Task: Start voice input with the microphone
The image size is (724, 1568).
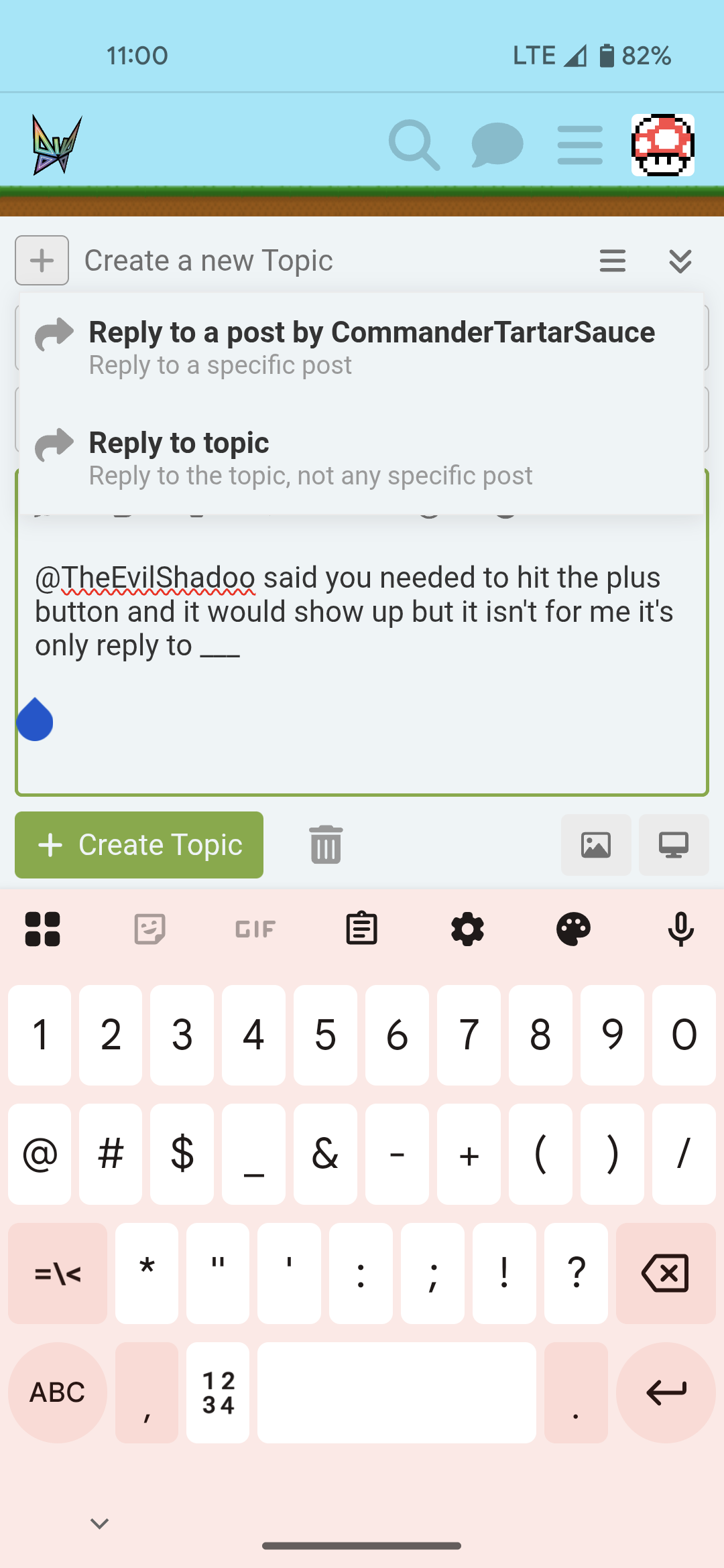Action: 681,929
